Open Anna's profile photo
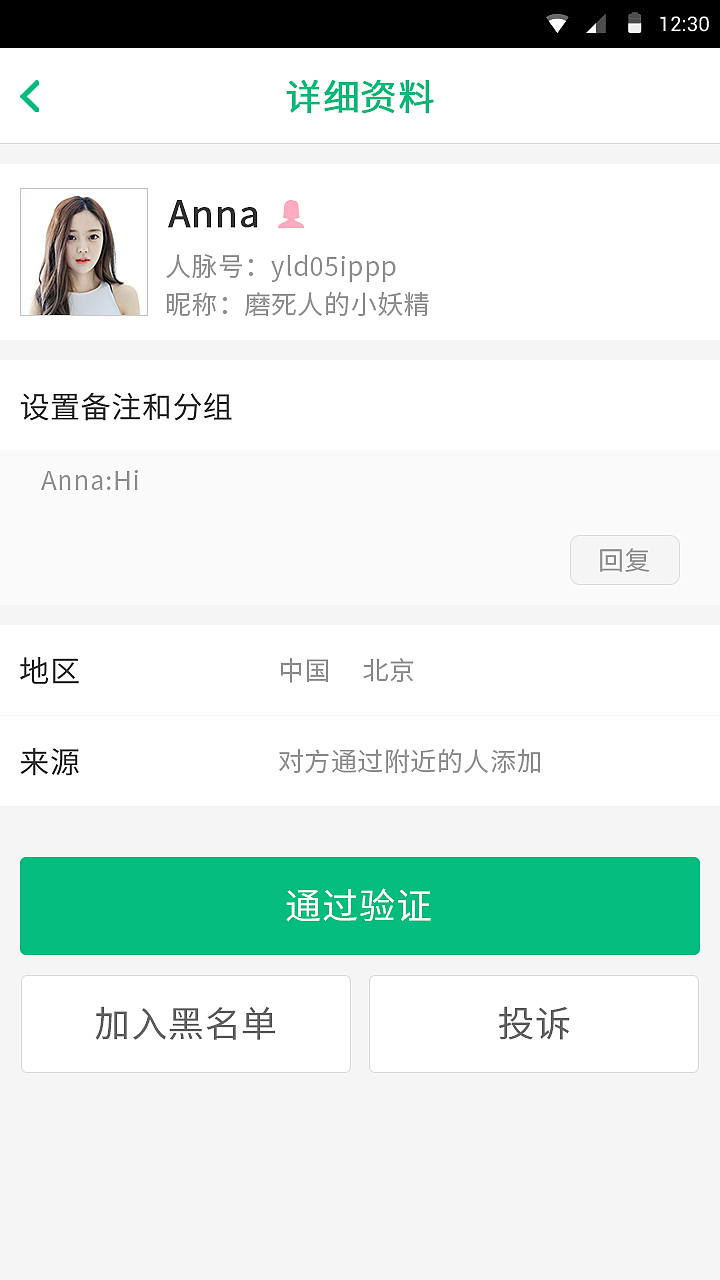This screenshot has height=1280, width=720. [x=84, y=252]
